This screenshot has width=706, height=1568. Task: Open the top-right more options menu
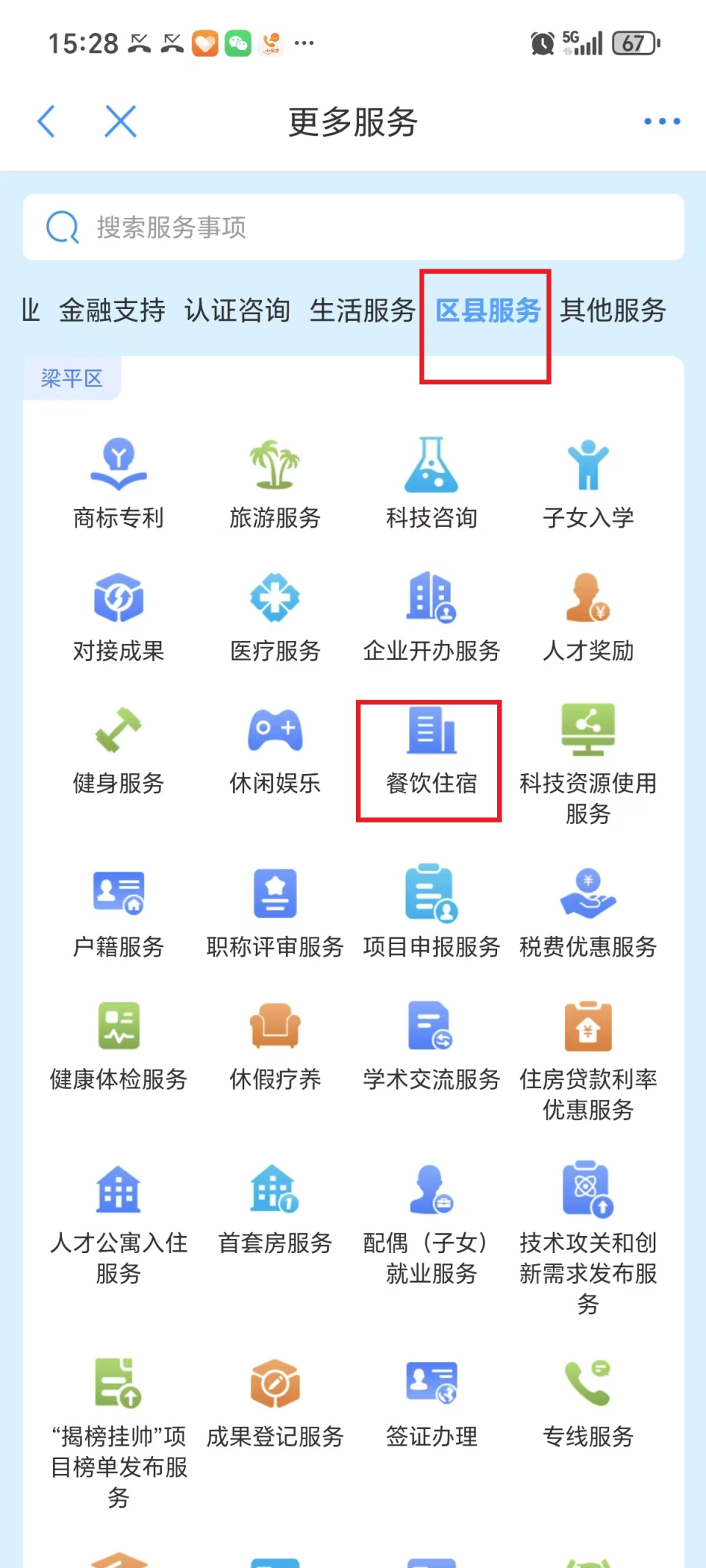660,121
